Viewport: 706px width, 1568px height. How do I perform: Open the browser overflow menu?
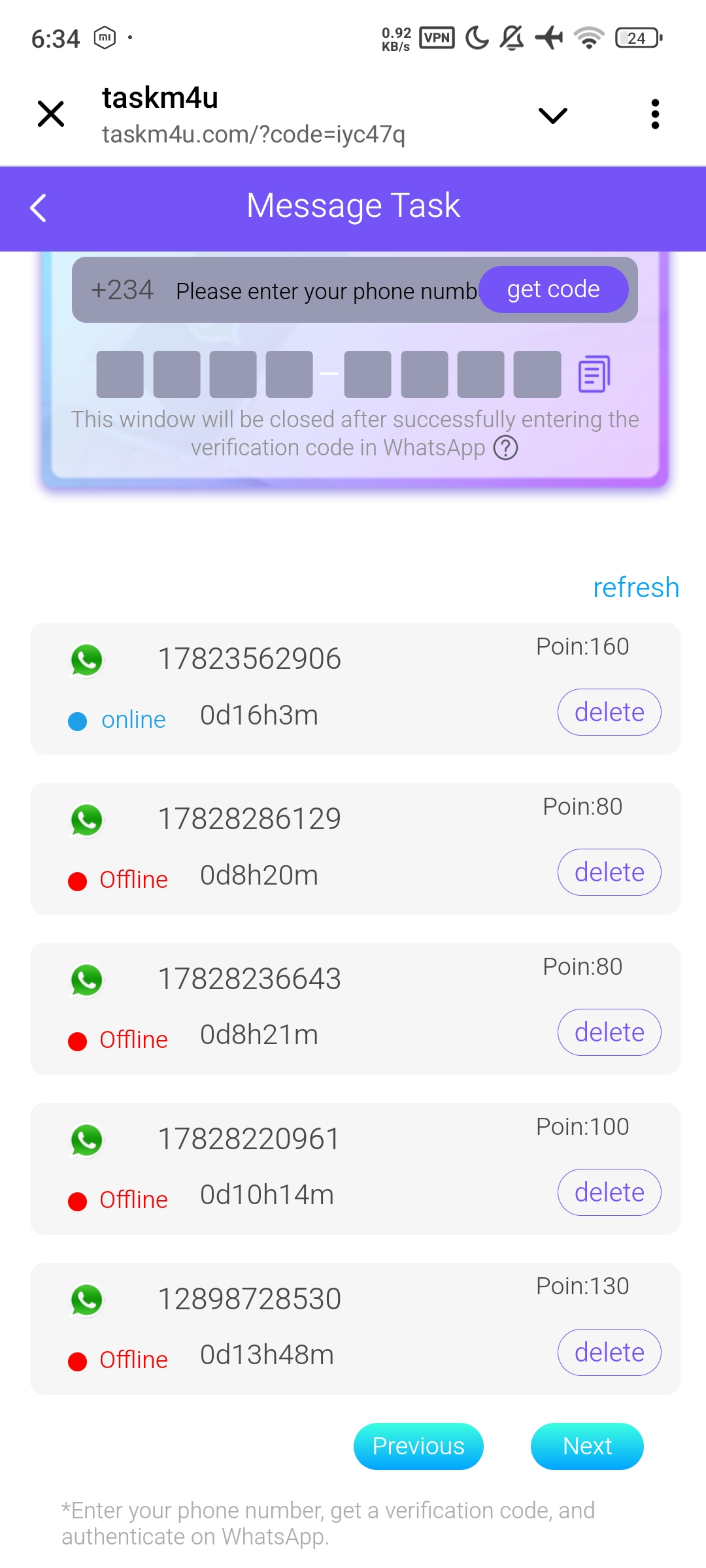coord(655,114)
